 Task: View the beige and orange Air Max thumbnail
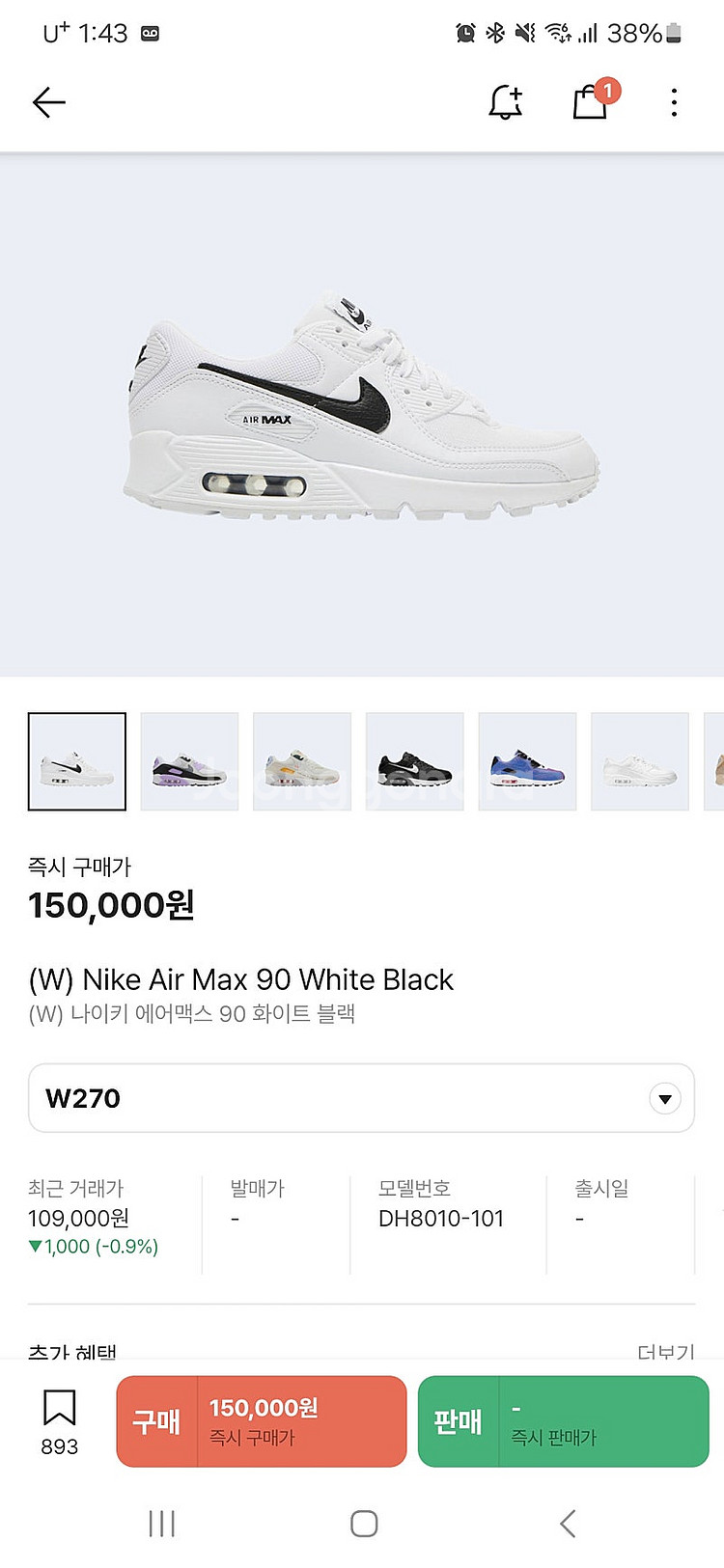click(302, 761)
